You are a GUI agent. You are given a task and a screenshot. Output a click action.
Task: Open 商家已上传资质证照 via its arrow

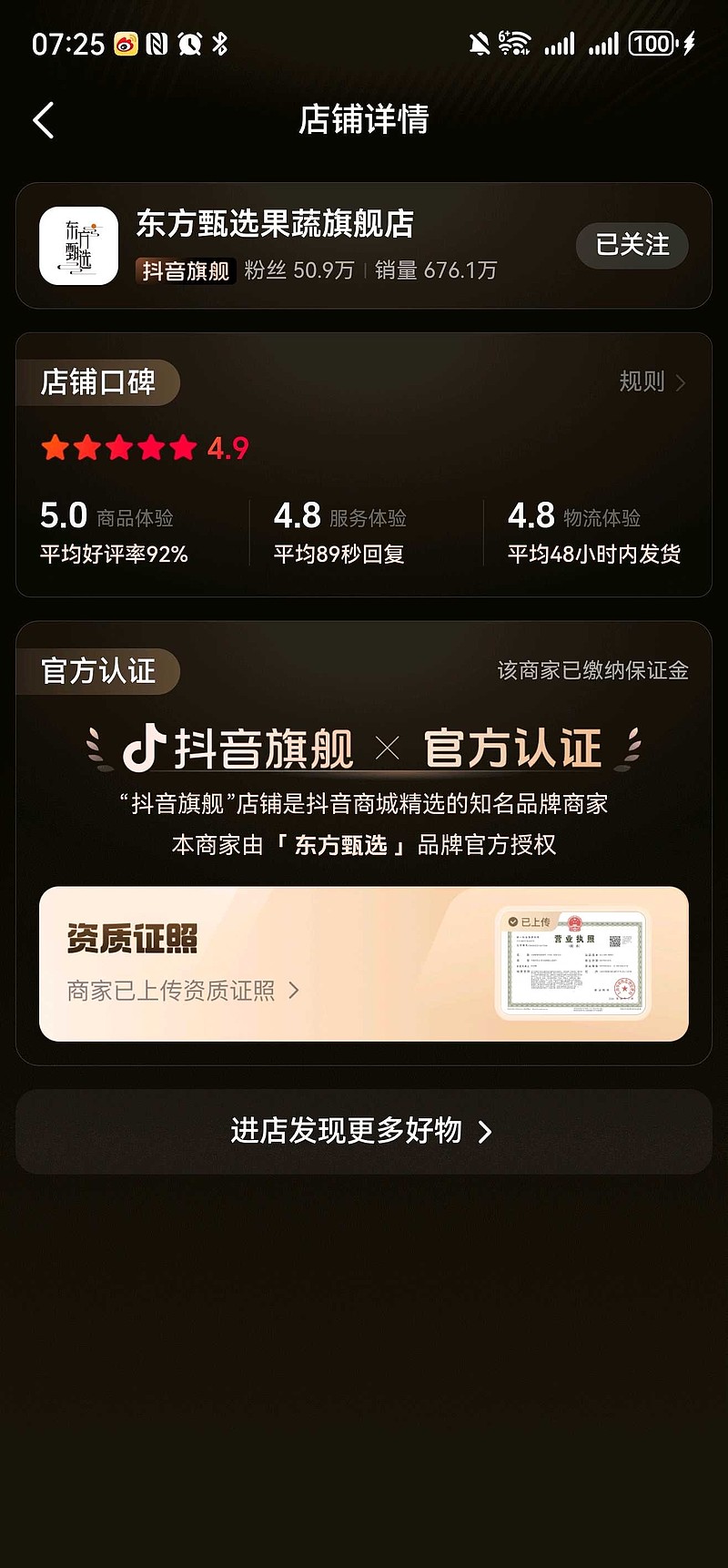[295, 992]
